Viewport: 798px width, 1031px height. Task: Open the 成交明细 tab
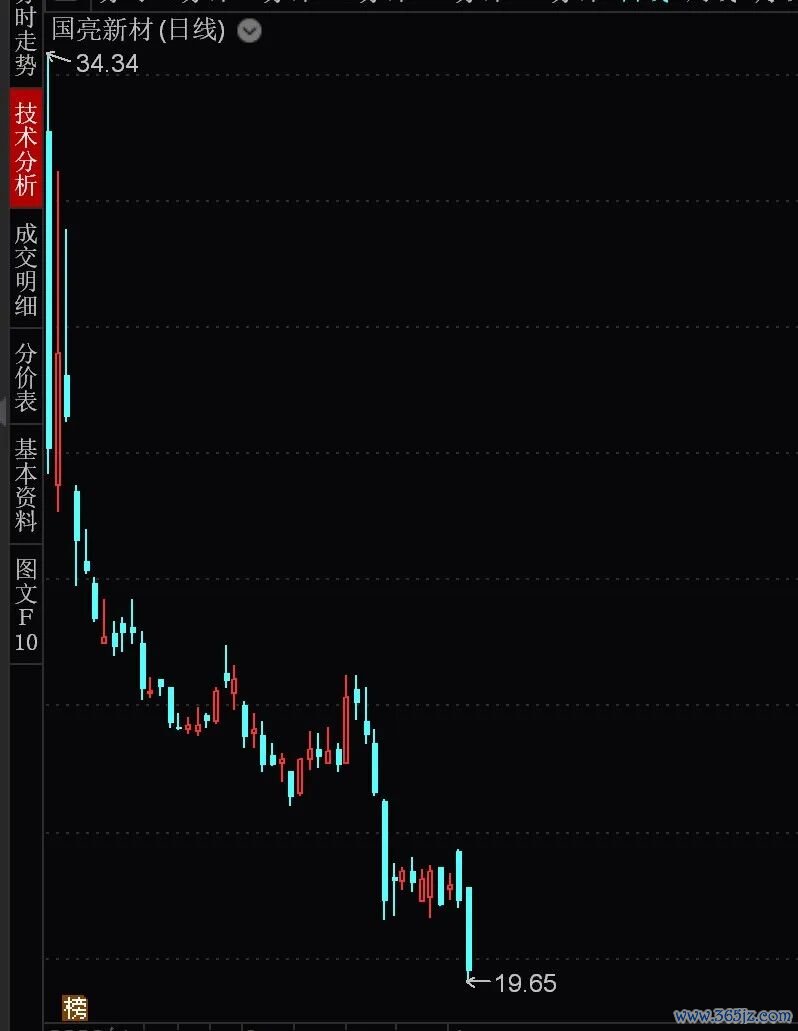coord(26,269)
